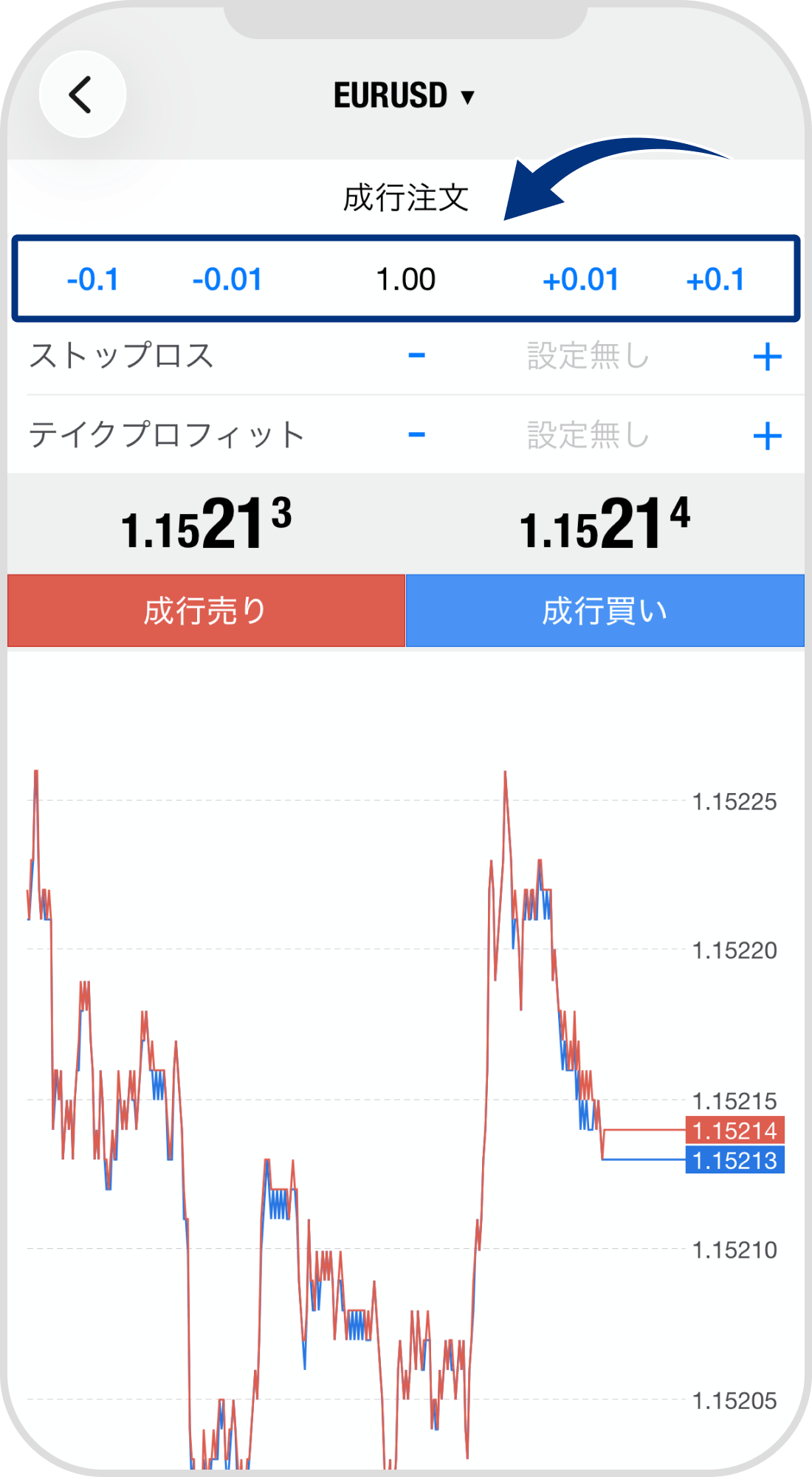The height and width of the screenshot is (1477, 812).
Task: Select the 1.00 lot volume field
Action: pos(407,279)
